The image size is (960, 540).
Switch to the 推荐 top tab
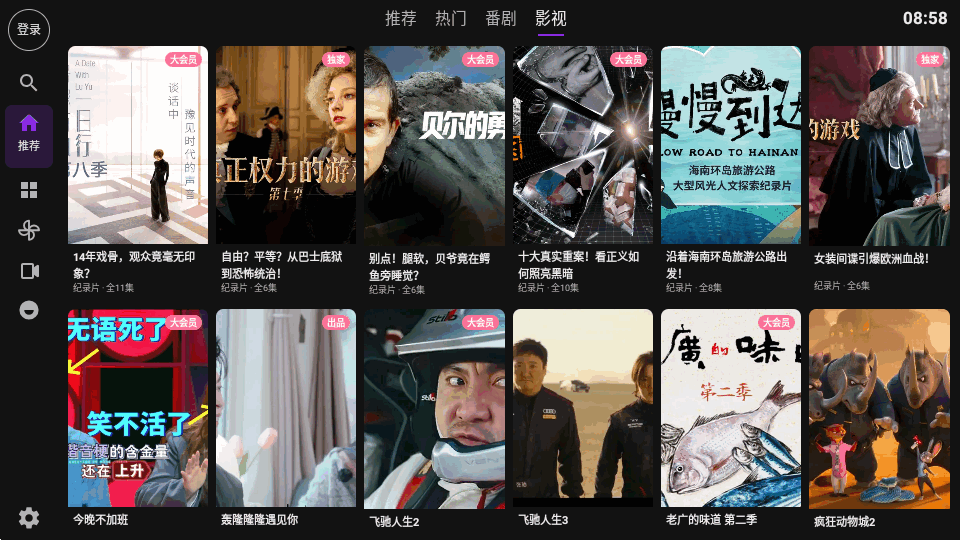click(x=401, y=19)
